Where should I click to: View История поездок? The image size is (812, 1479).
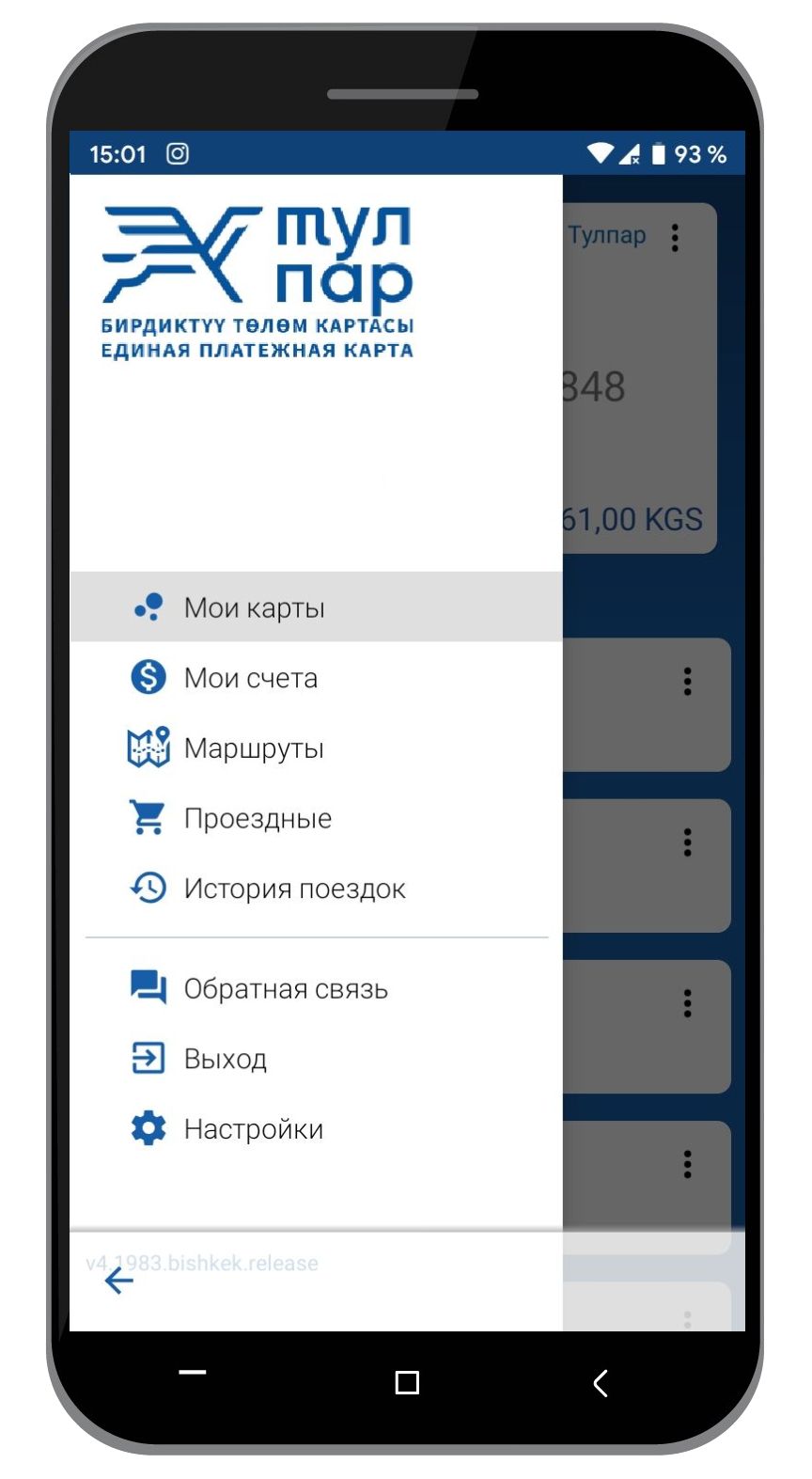click(x=316, y=888)
